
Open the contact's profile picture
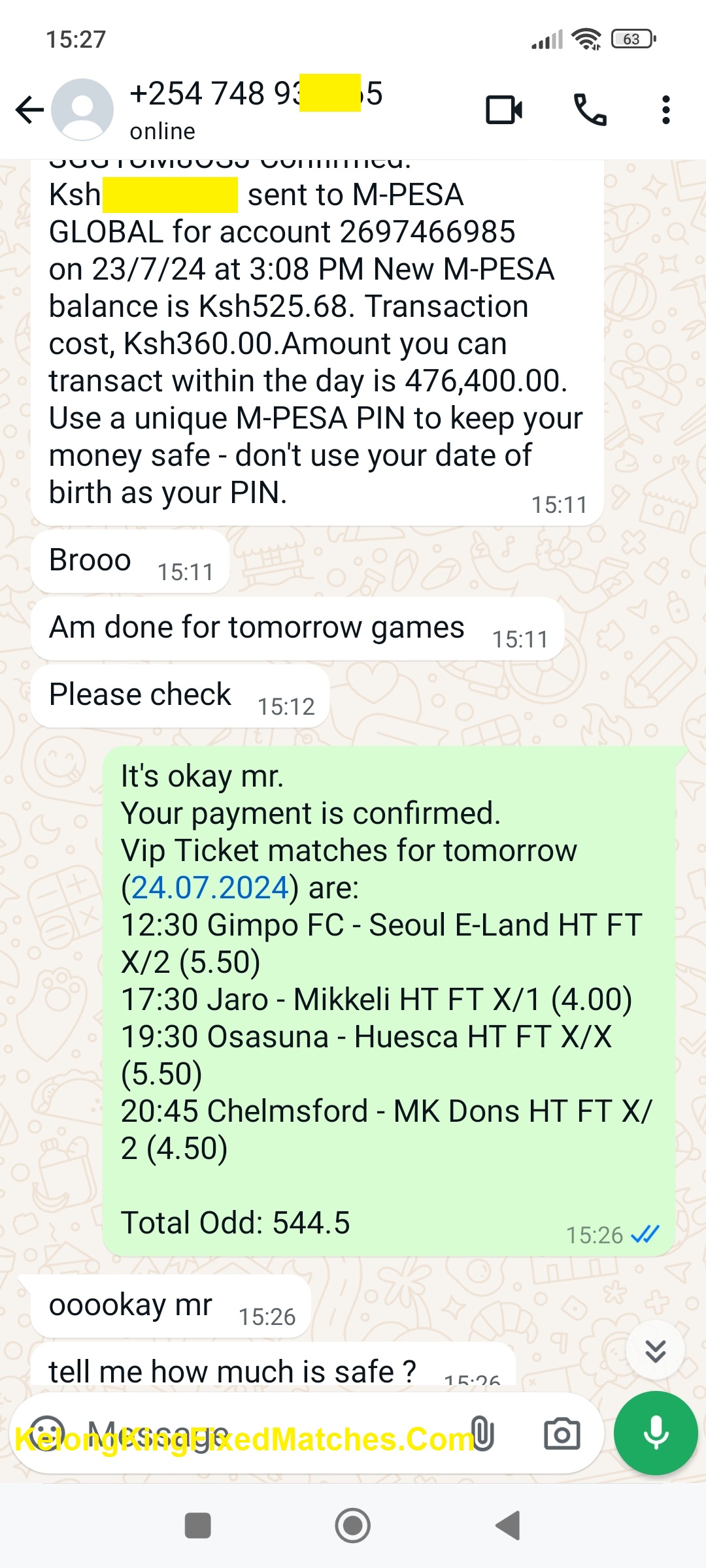tap(82, 110)
